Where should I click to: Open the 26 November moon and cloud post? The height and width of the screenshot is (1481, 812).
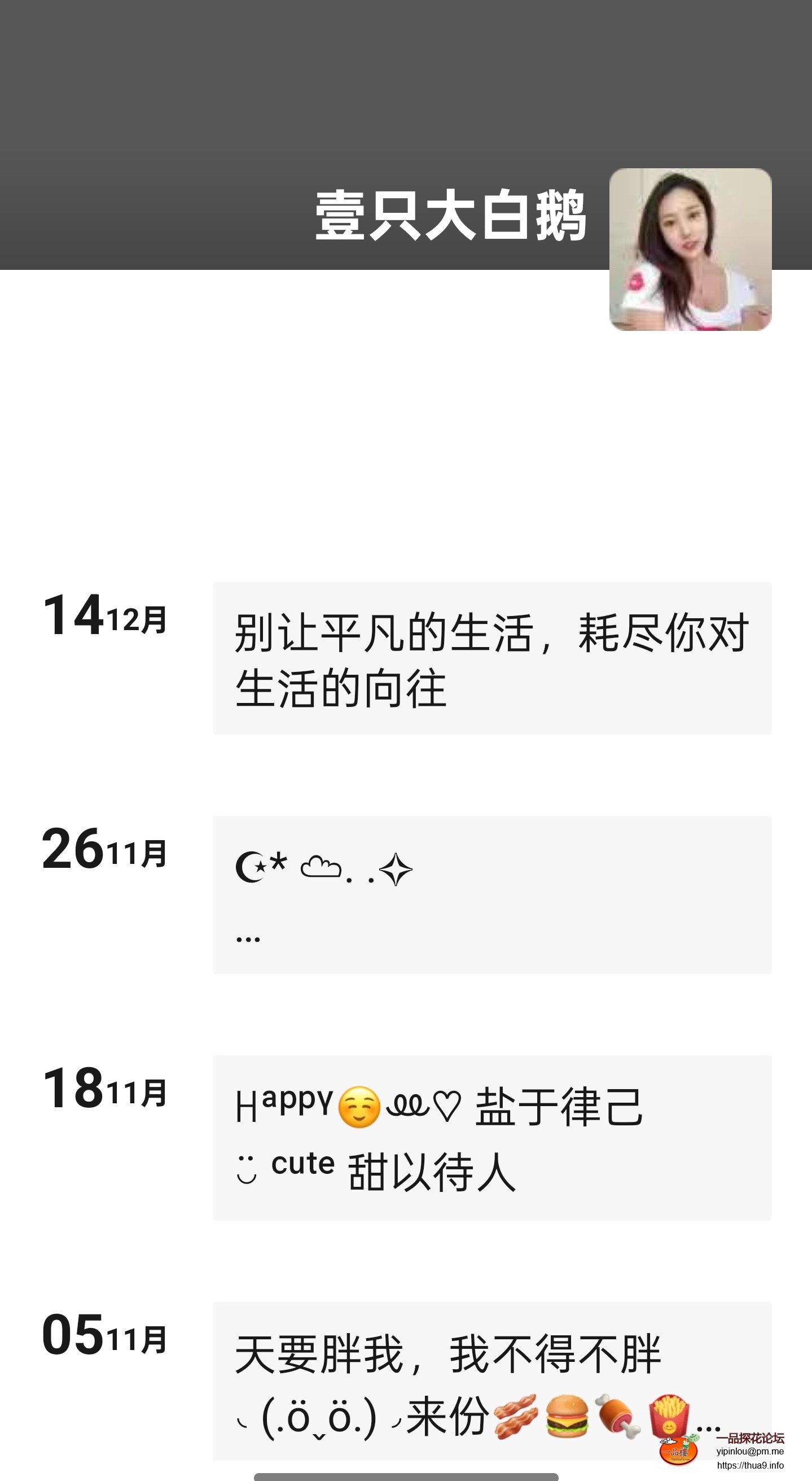coord(491,894)
